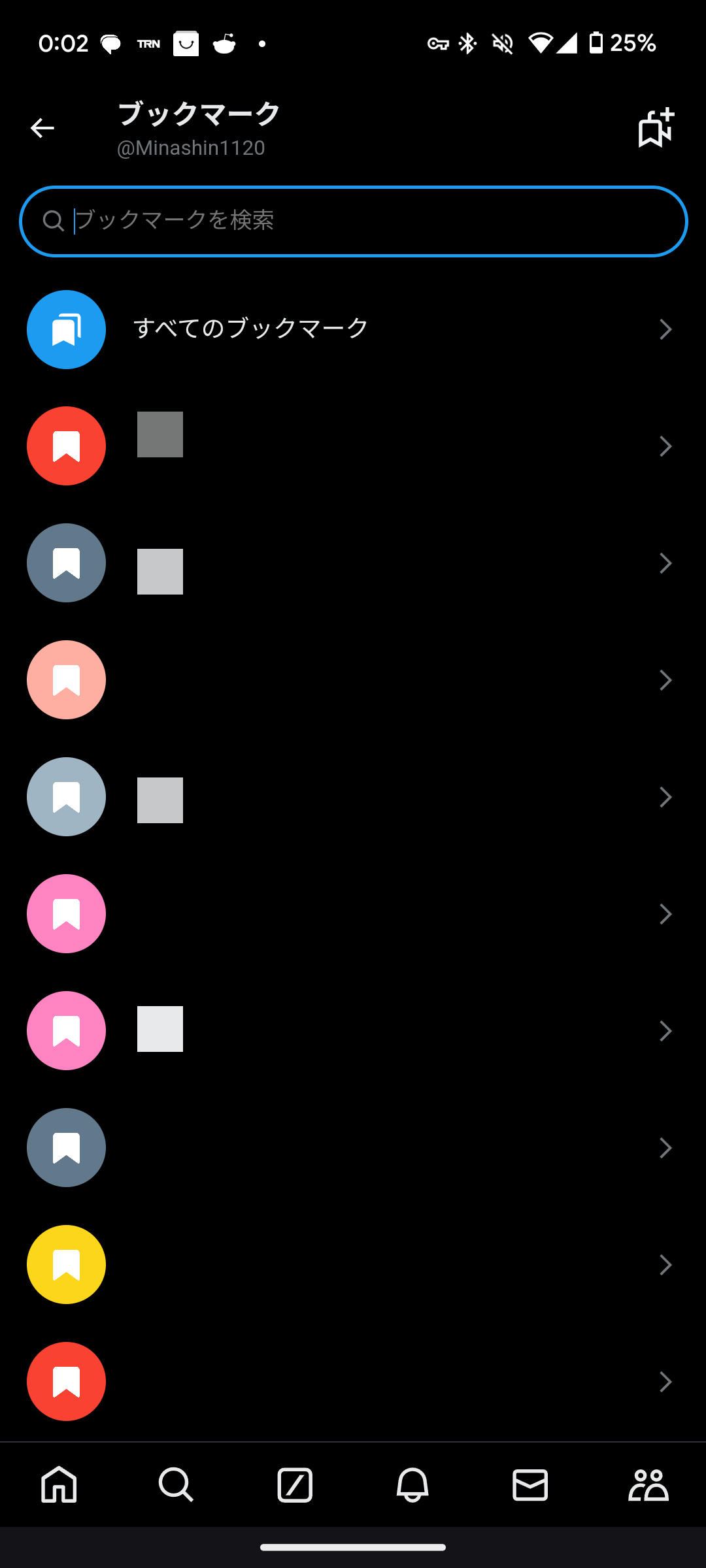Create a new bookmark folder

[656, 128]
